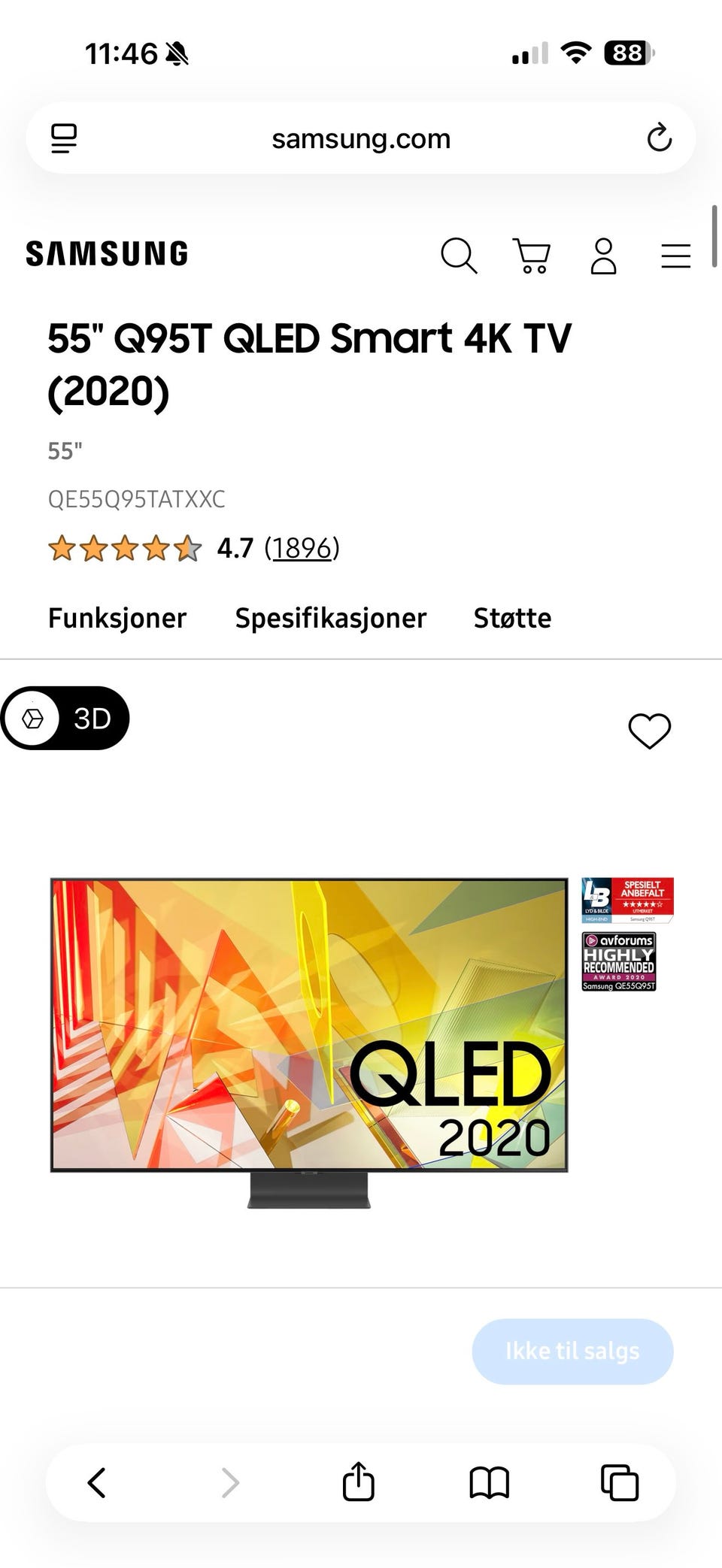The width and height of the screenshot is (722, 1568).
Task: Reload the page with the refresh icon
Action: 658,138
